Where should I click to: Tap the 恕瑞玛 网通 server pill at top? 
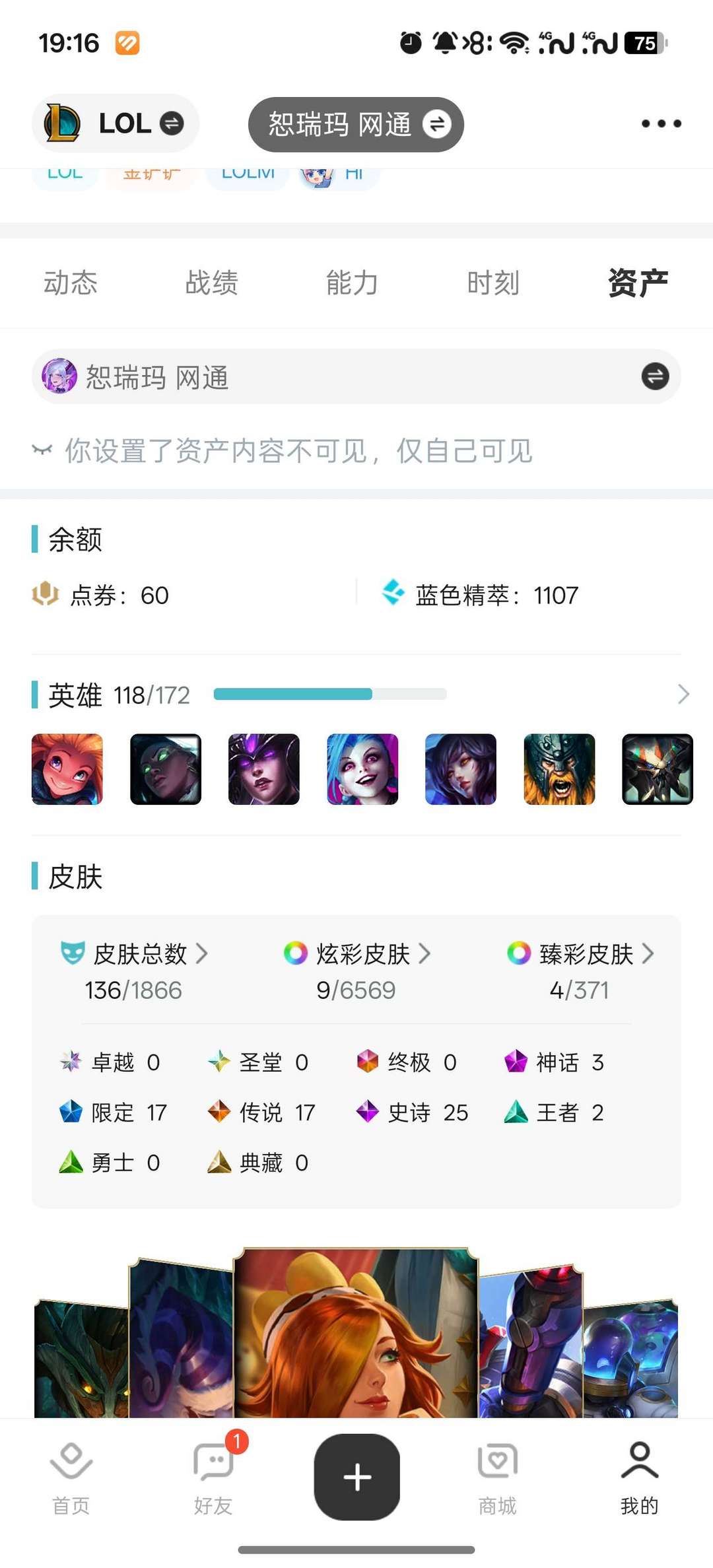356,123
